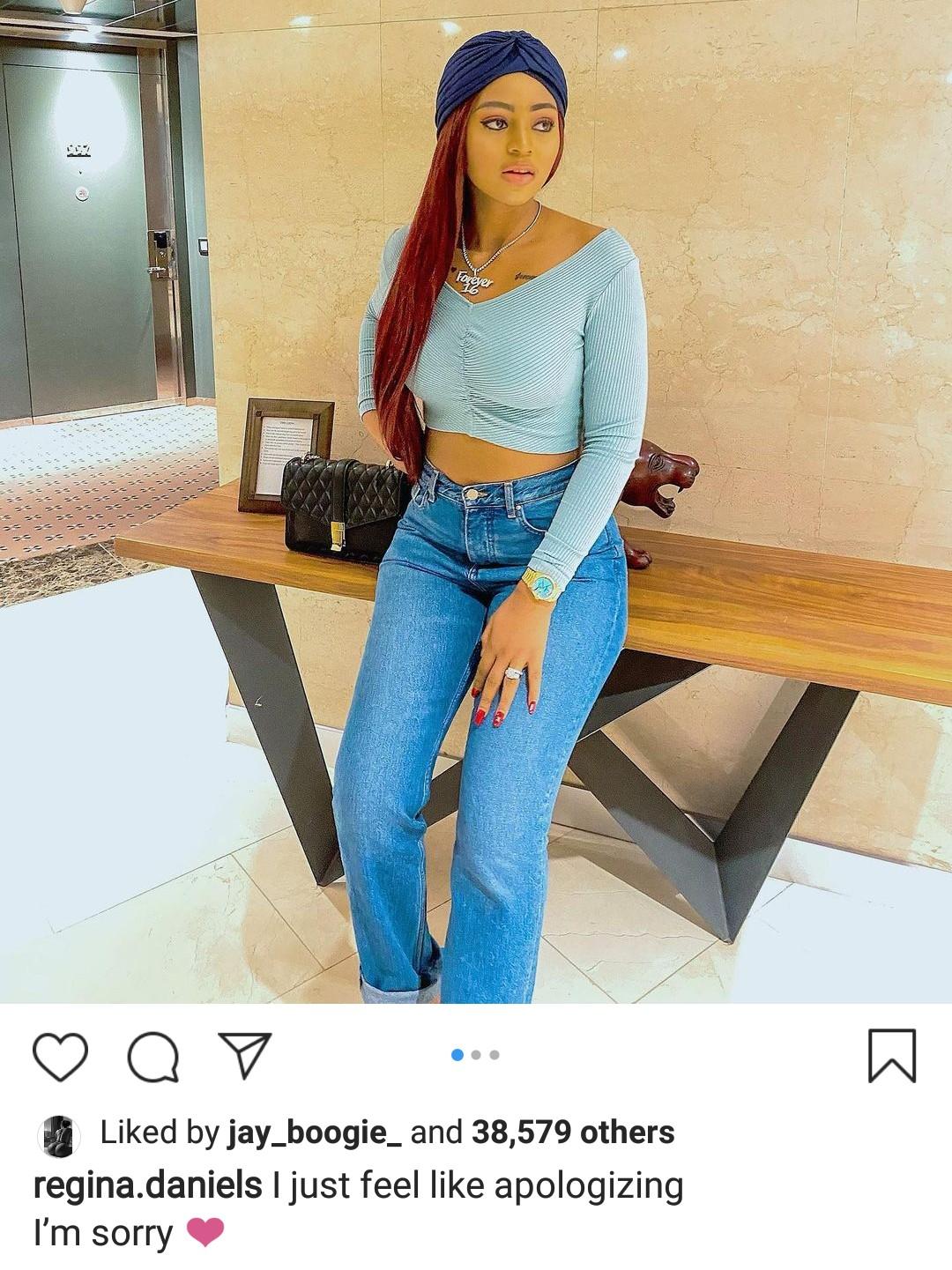Like regina.daniels' post with the heart icon
Image resolution: width=952 pixels, height=1270 pixels.
pyautogui.click(x=60, y=1056)
